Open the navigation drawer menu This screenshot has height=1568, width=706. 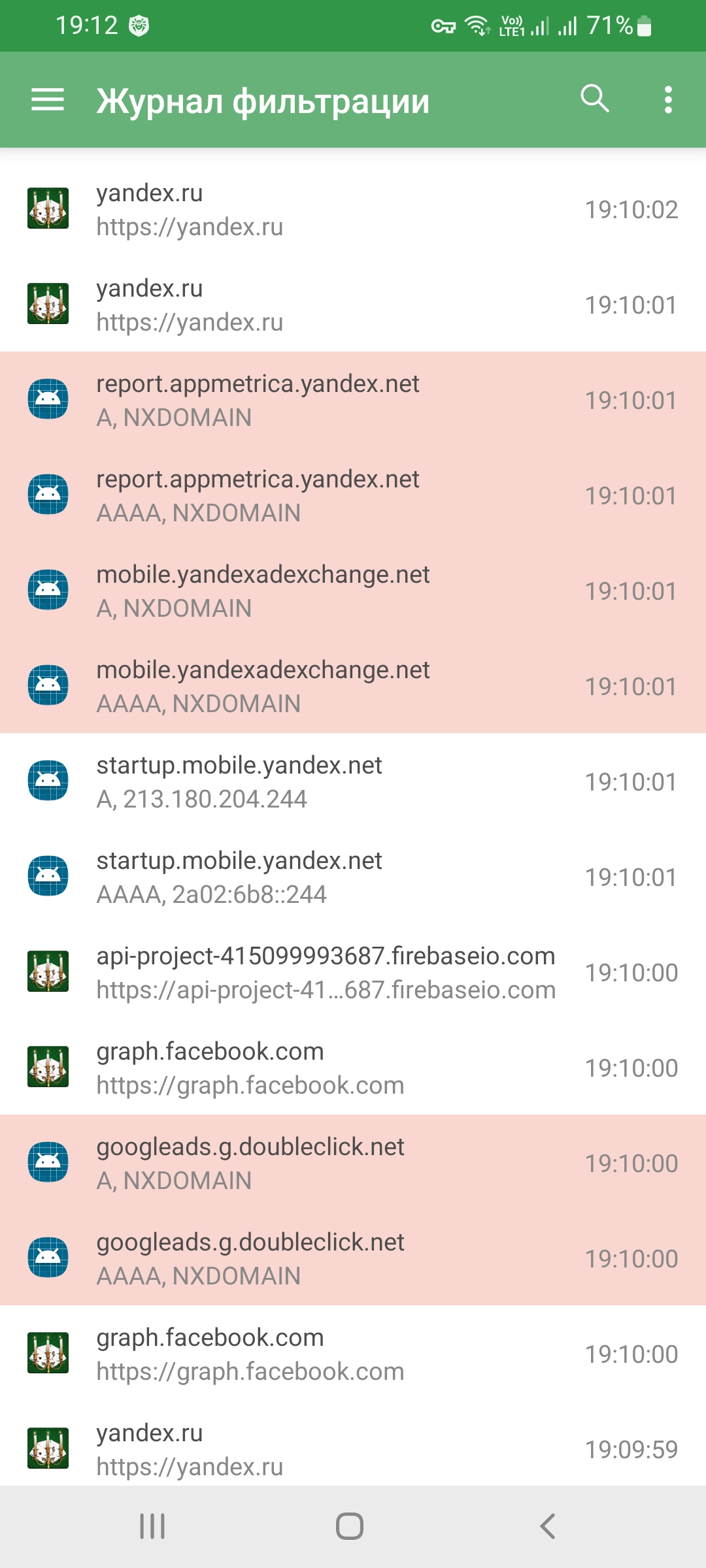[46, 99]
